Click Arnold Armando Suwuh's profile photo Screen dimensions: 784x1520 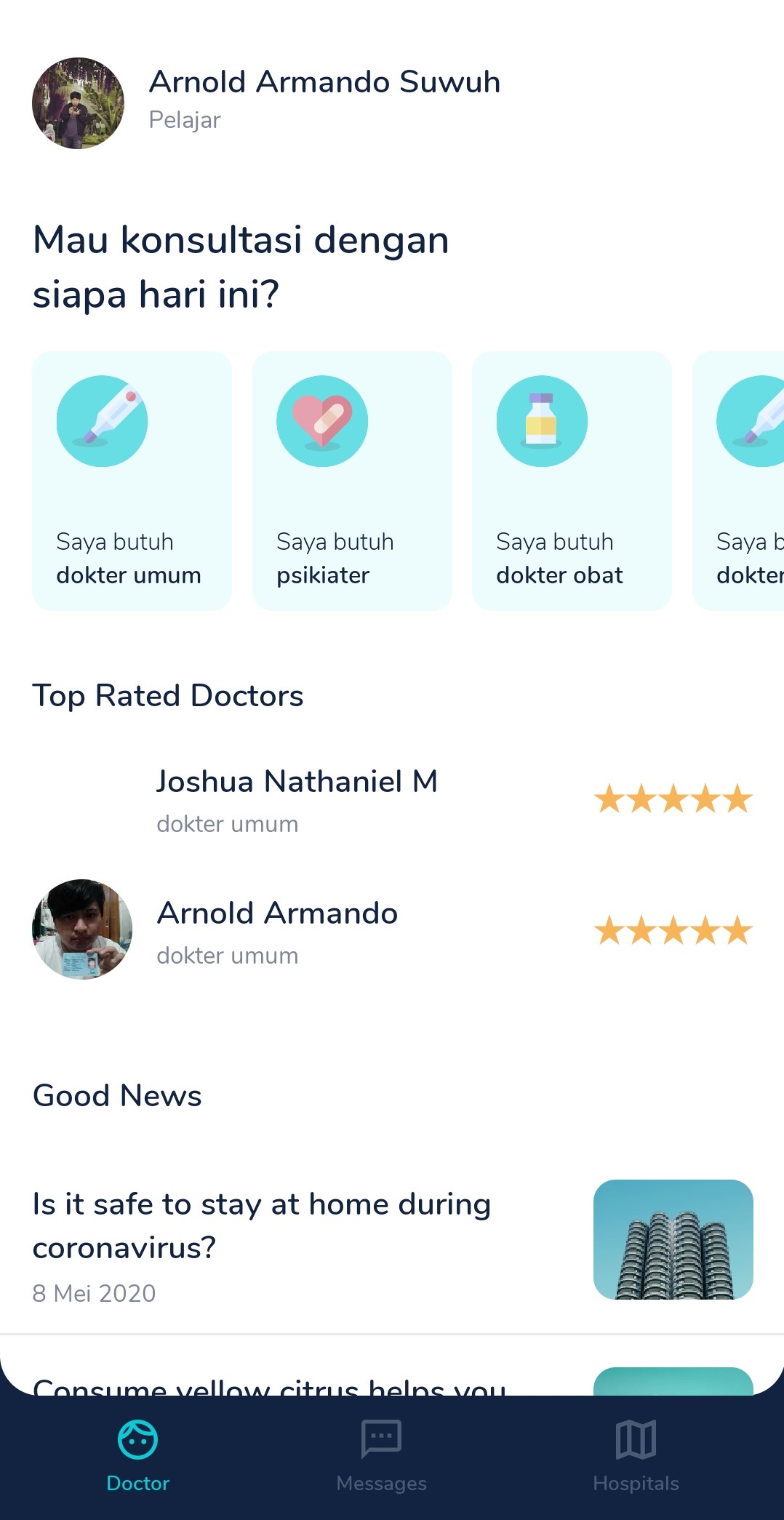click(x=77, y=103)
